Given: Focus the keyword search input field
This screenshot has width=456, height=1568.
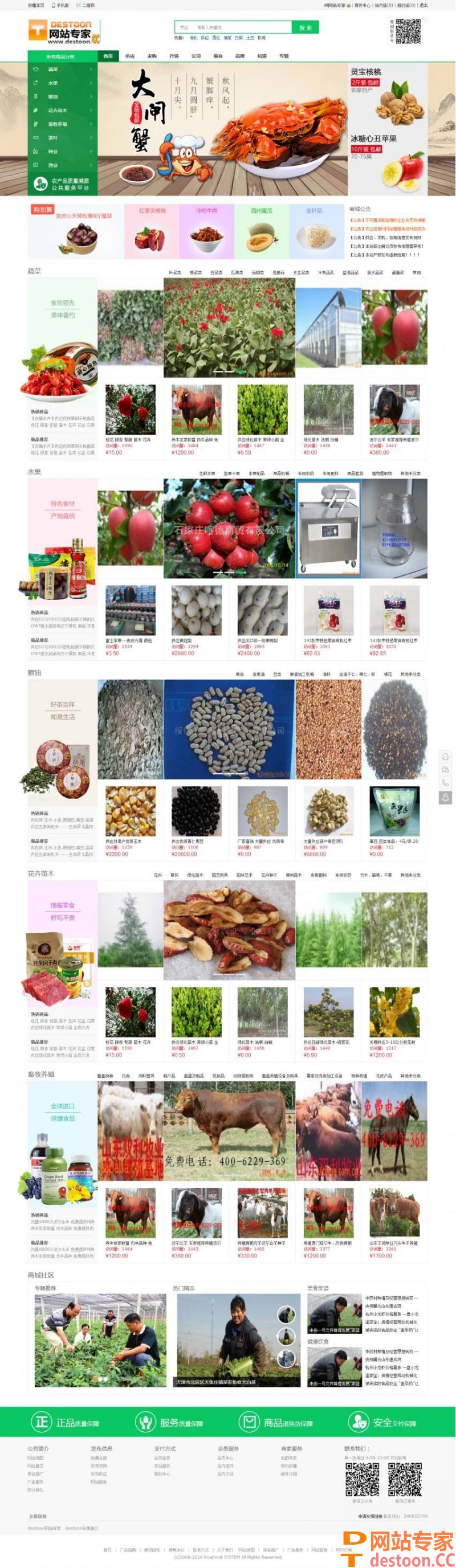Looking at the screenshot, I should coord(241,27).
